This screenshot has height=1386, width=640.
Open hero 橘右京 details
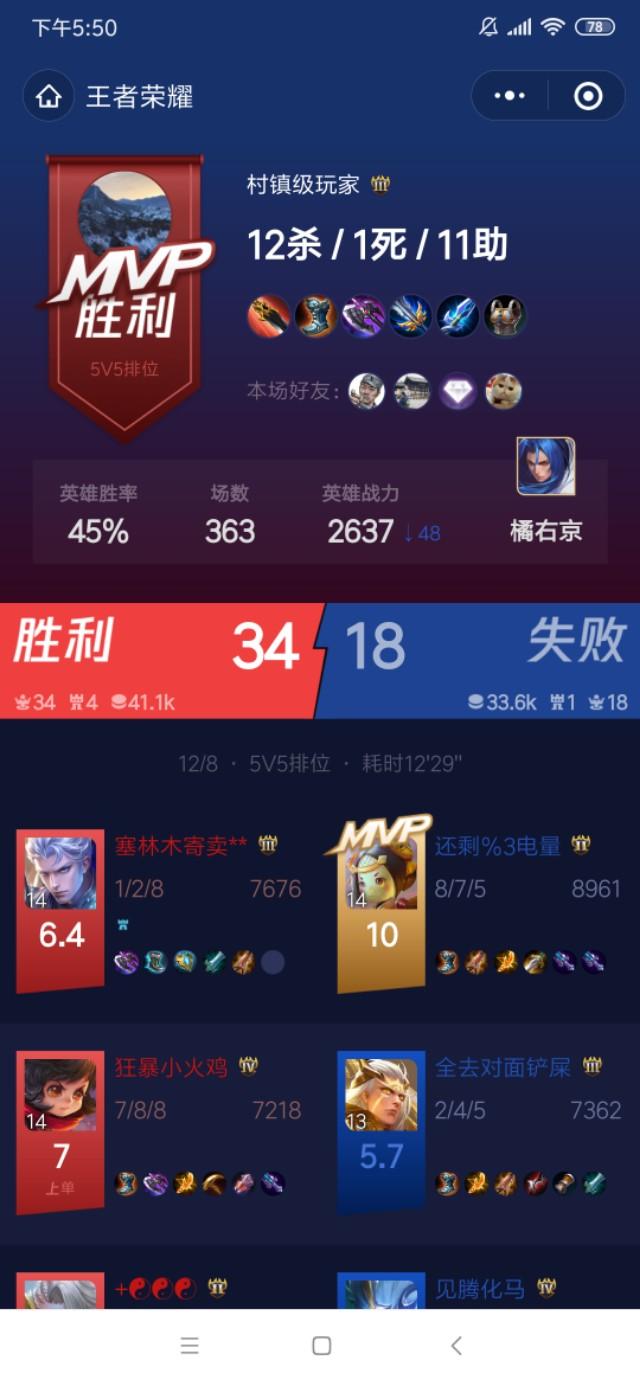point(546,492)
